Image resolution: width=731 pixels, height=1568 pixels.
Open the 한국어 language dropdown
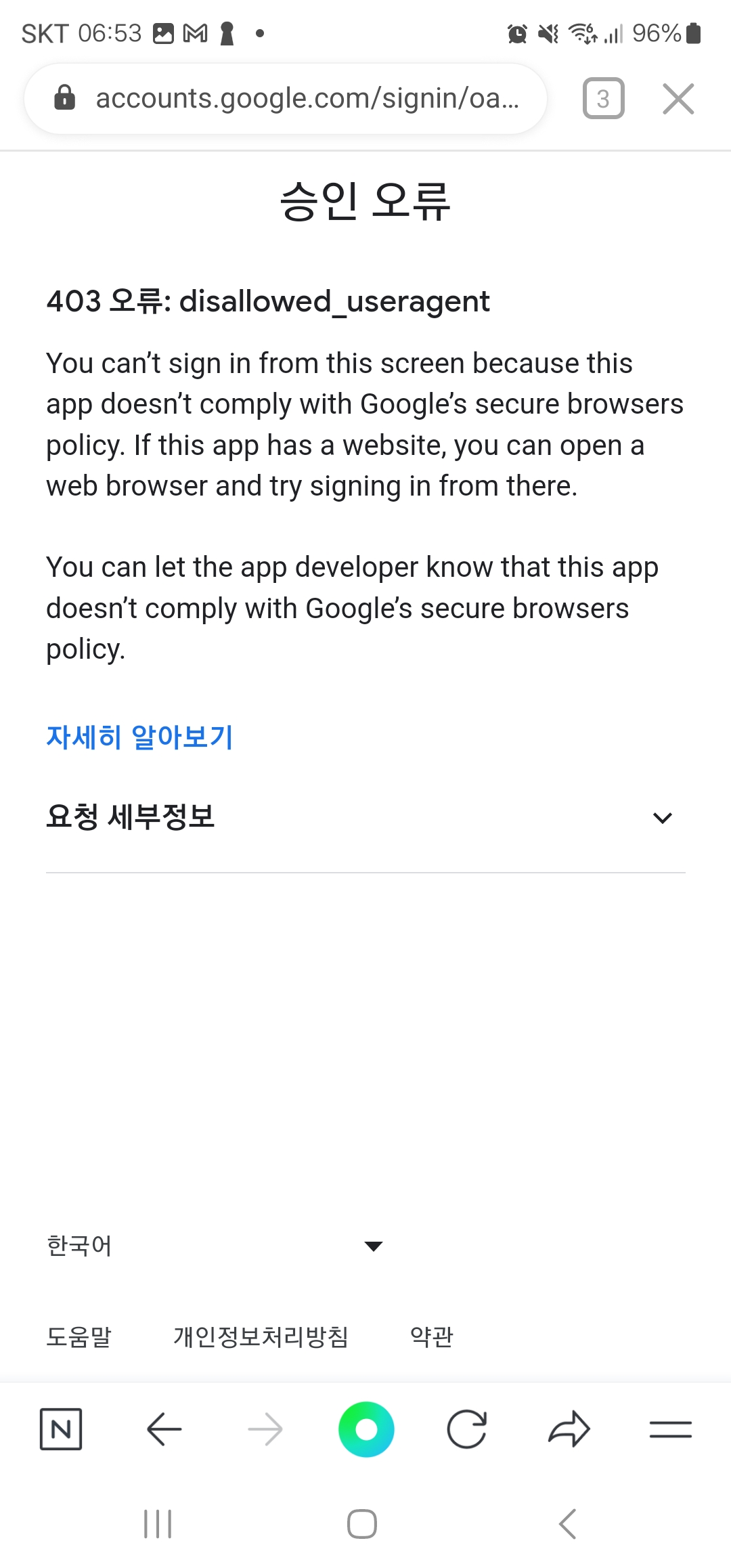click(214, 1246)
